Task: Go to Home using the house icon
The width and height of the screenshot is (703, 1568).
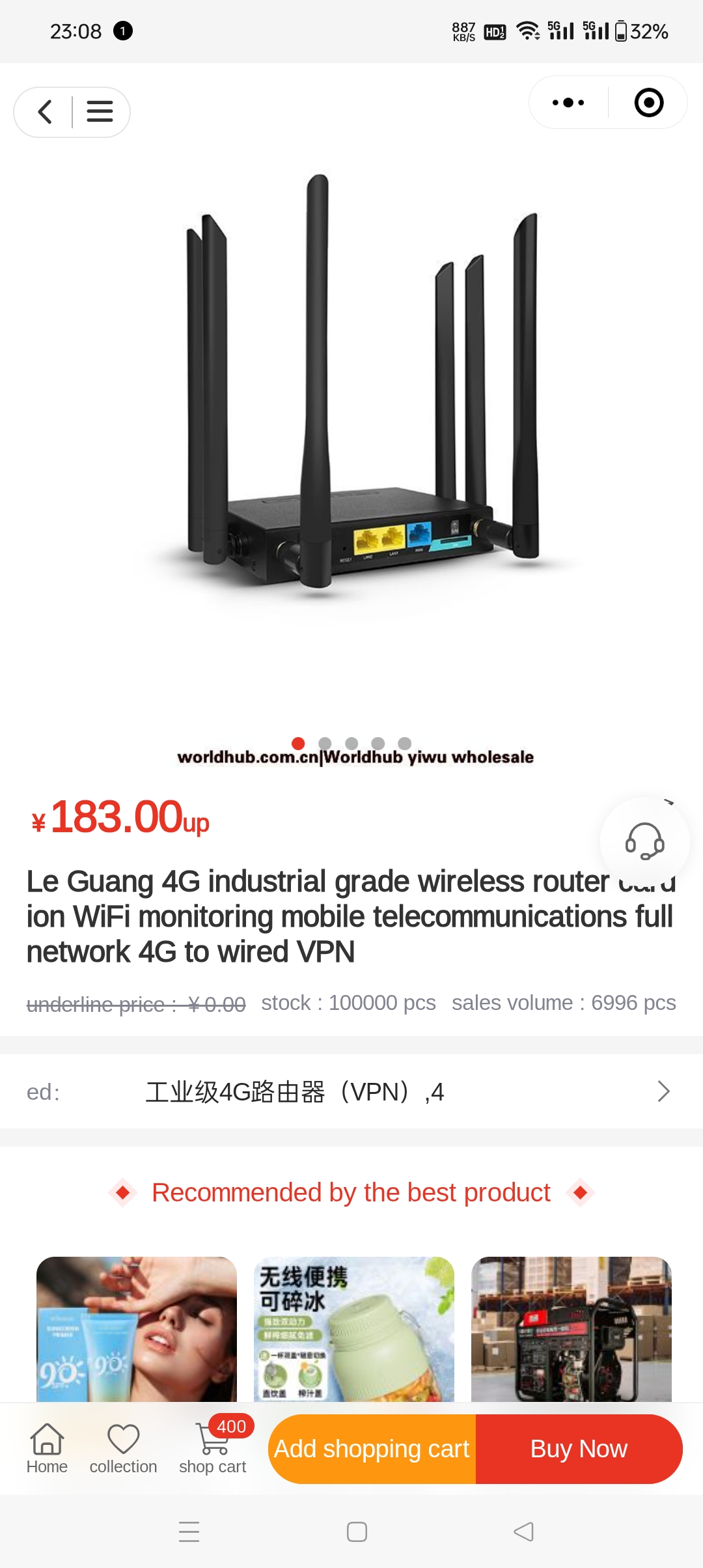Action: [x=47, y=1446]
